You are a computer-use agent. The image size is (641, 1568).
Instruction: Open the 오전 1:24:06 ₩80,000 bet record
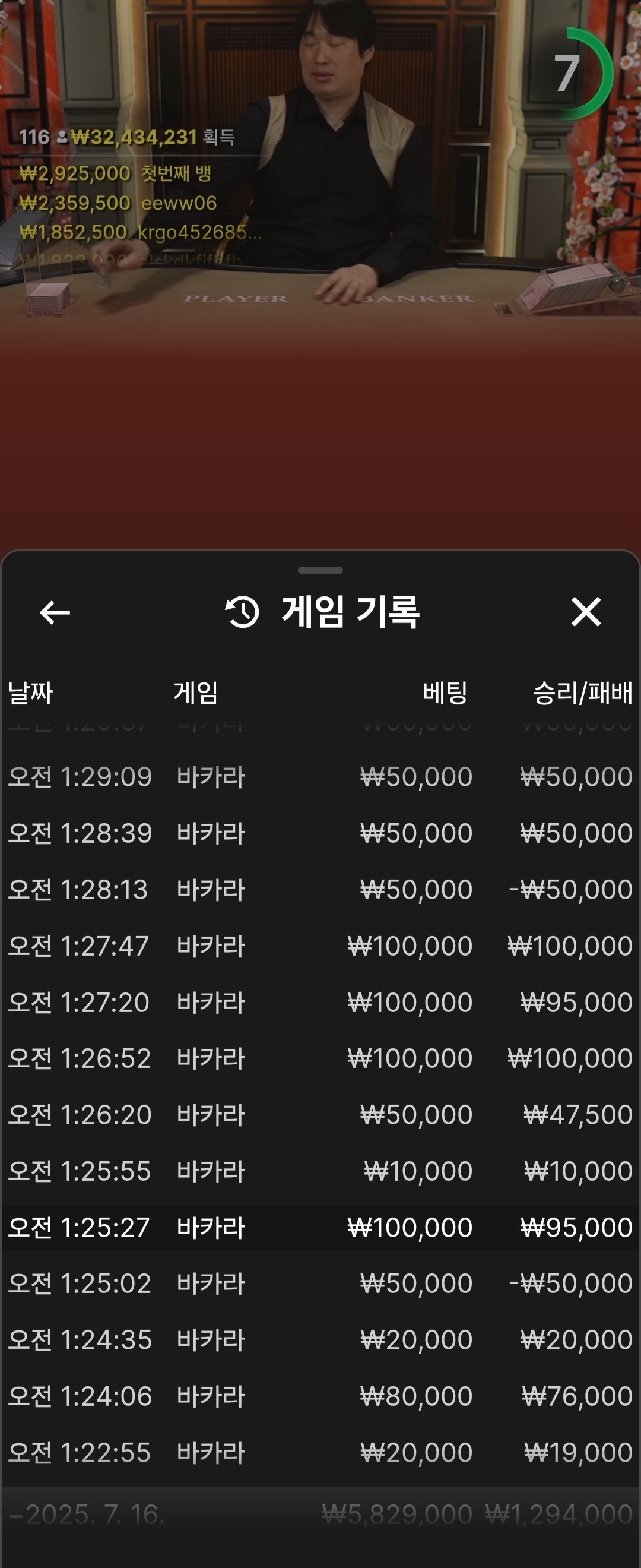point(320,1396)
